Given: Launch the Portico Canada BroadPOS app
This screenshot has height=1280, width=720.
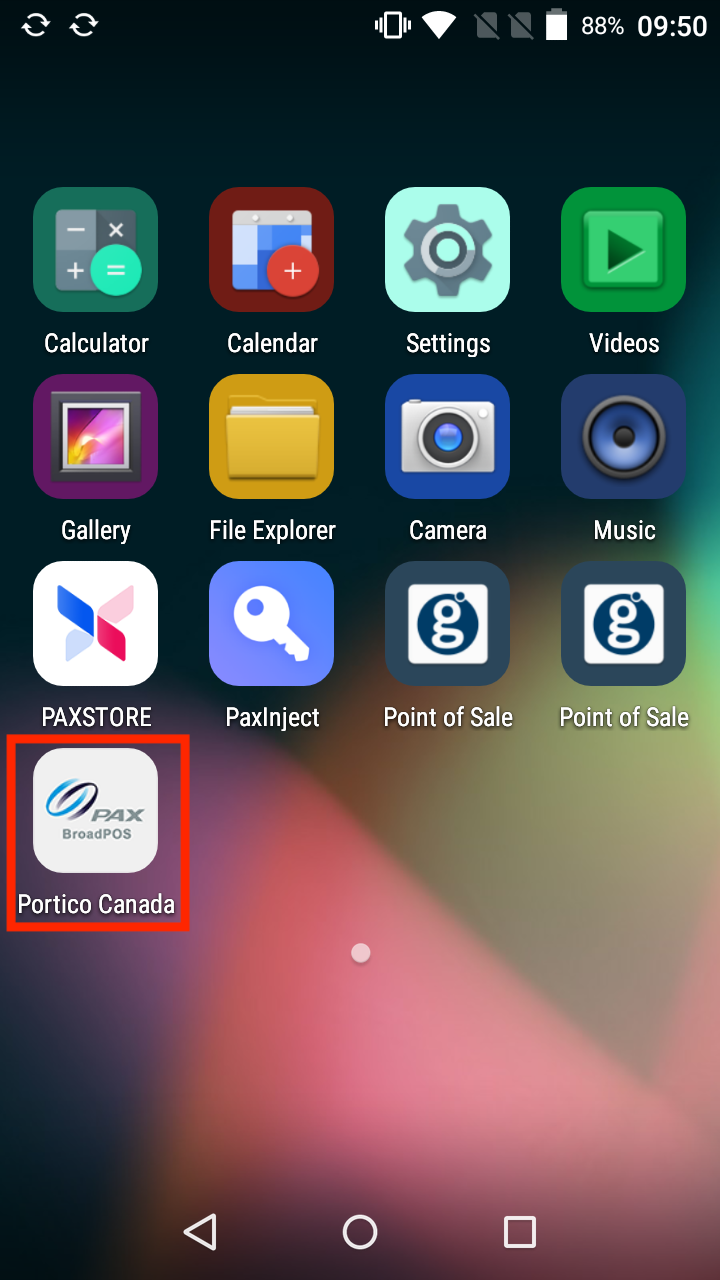Looking at the screenshot, I should [95, 811].
